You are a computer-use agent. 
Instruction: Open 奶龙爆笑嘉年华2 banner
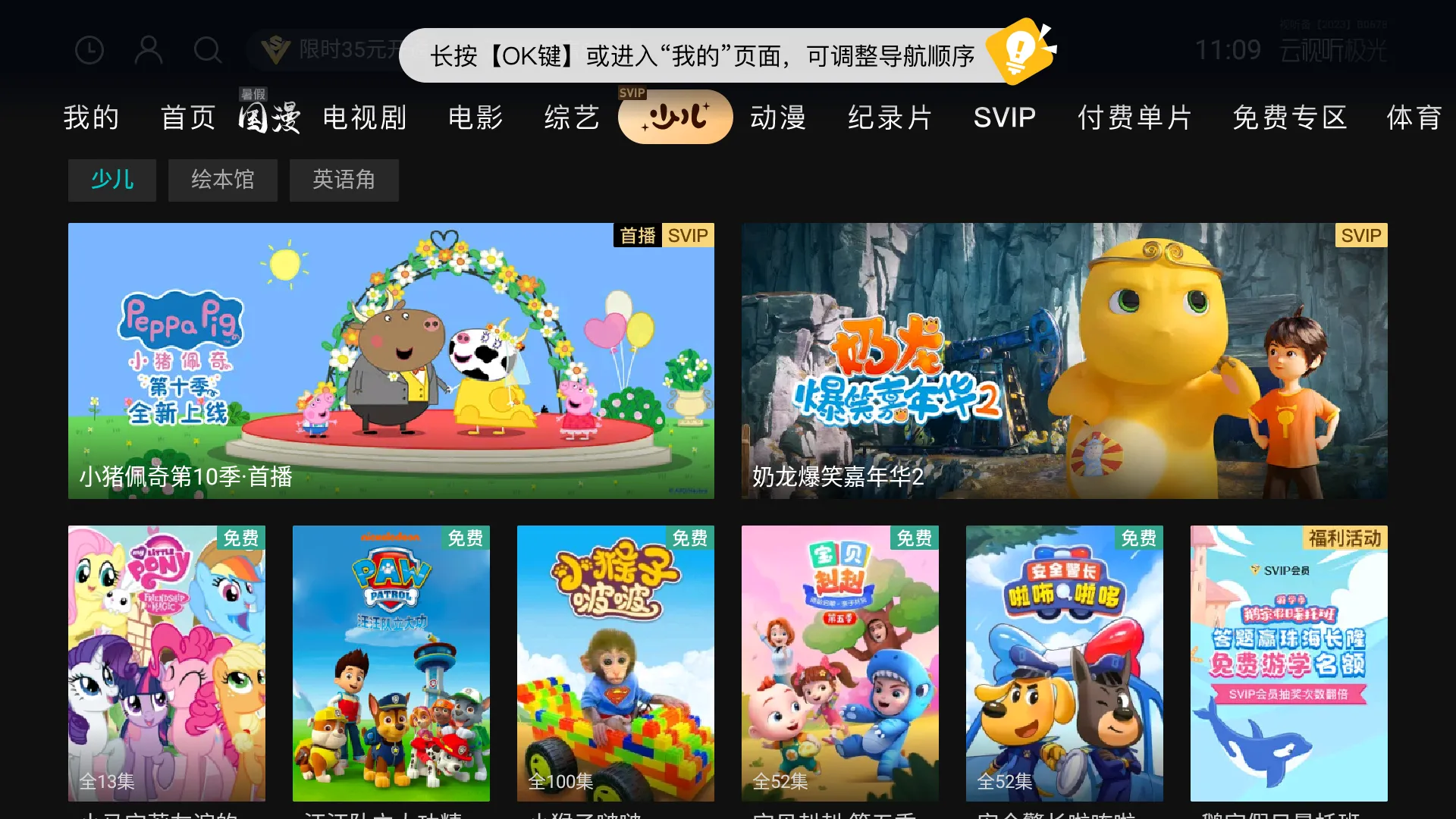tap(1064, 360)
